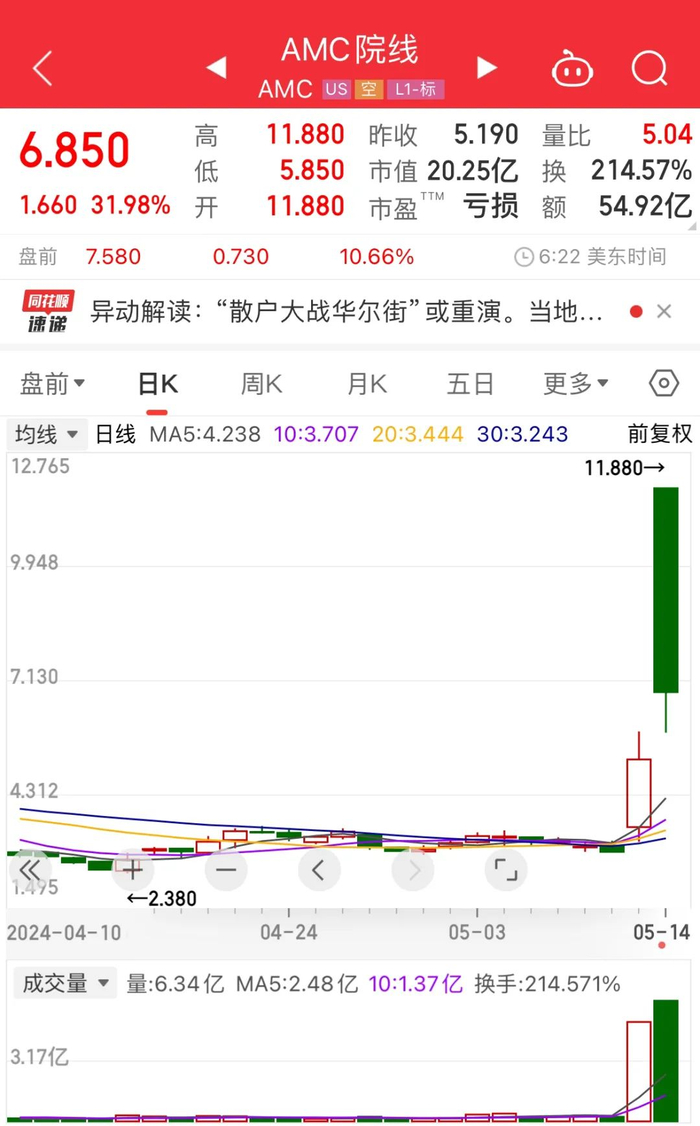Open the 异动解读 news headline
The image size is (700, 1126).
coord(346,312)
